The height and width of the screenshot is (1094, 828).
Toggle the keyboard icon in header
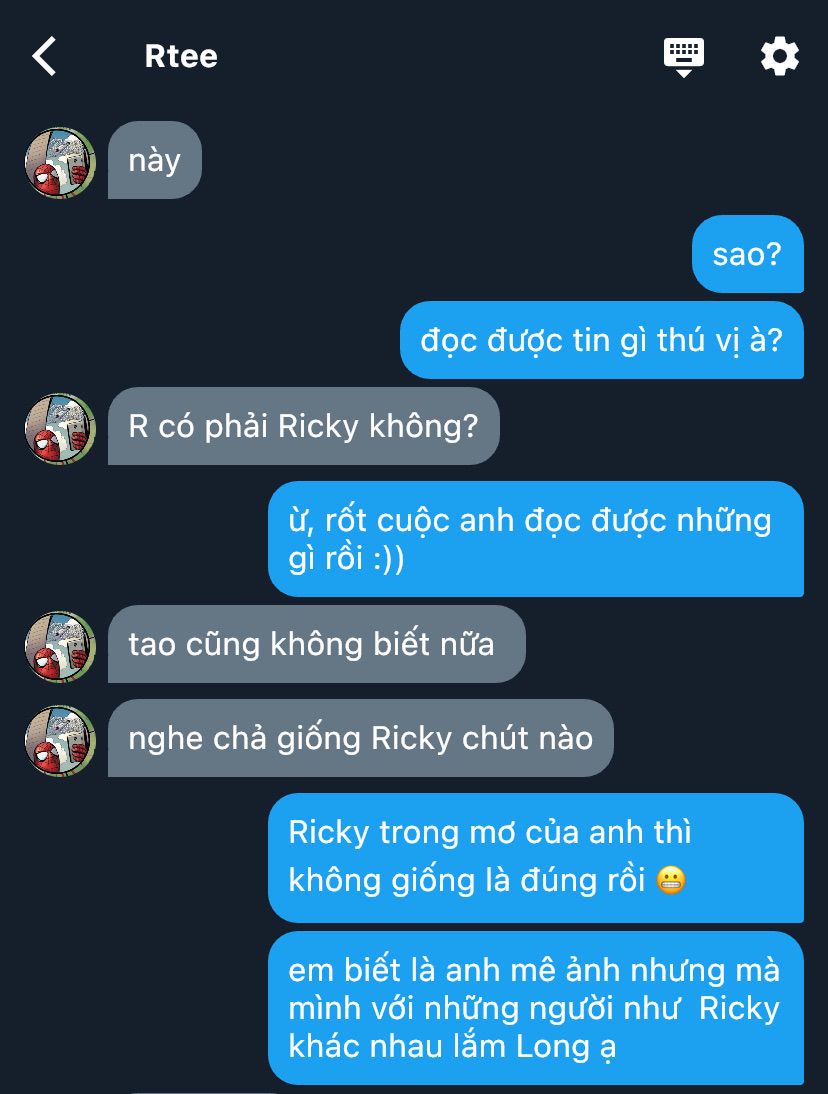[684, 56]
